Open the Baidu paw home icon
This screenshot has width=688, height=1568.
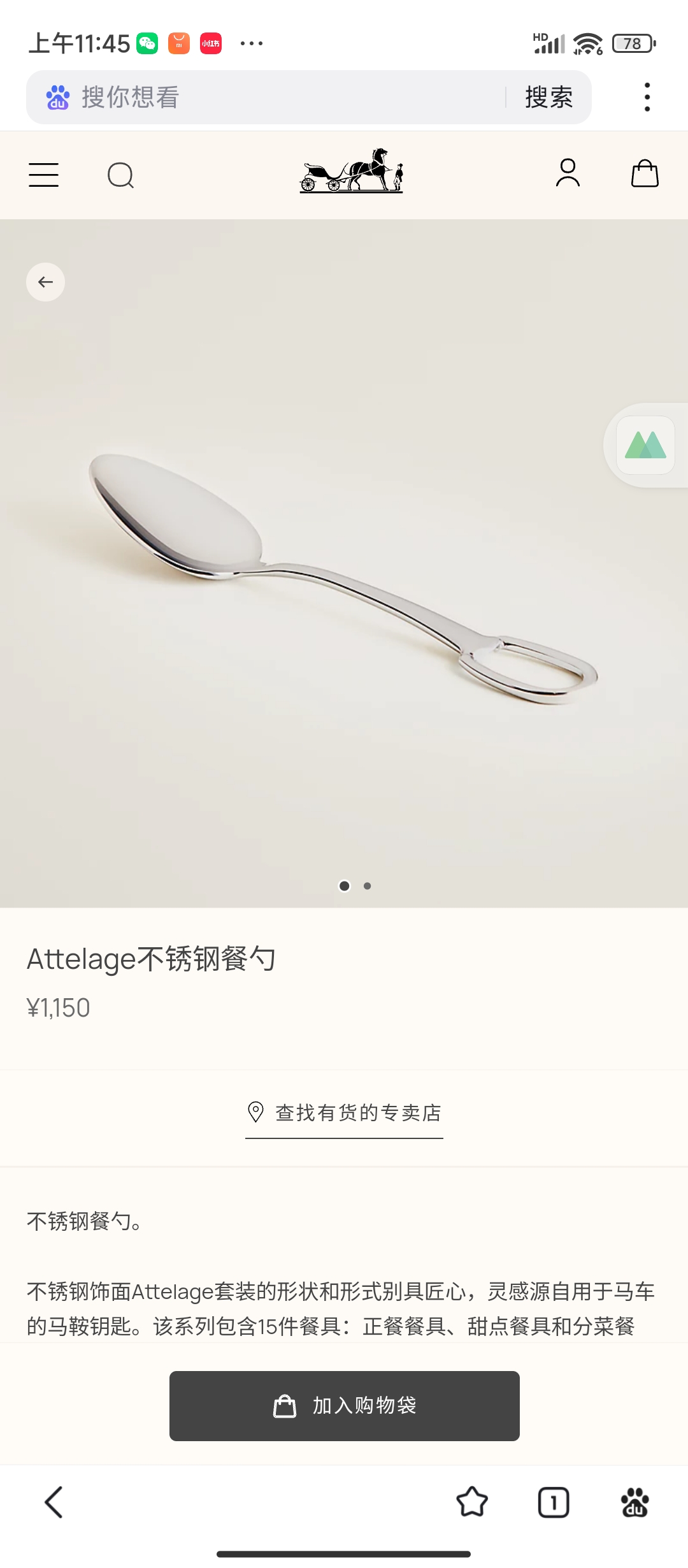pyautogui.click(x=634, y=1502)
